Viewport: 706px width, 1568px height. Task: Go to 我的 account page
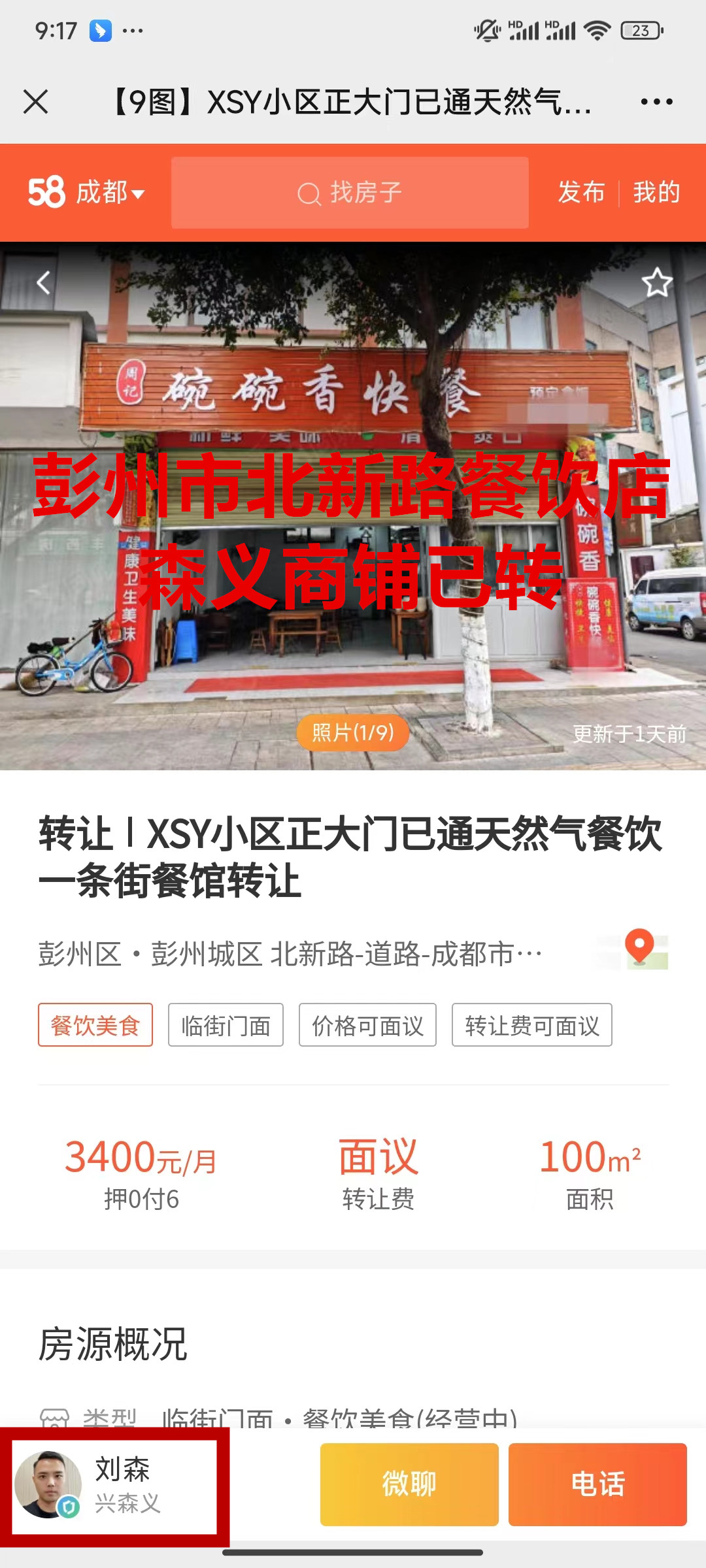pos(656,193)
